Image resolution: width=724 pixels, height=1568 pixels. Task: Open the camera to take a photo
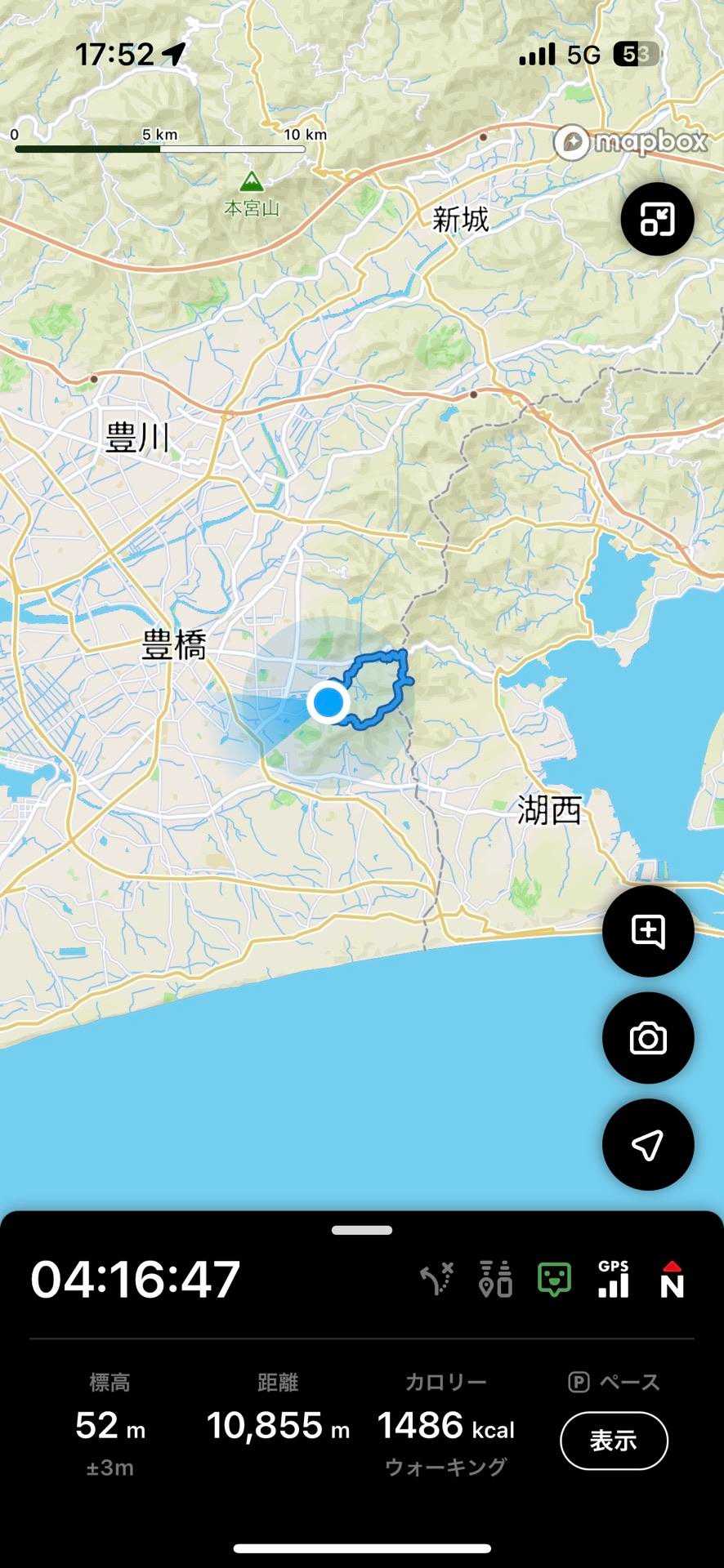click(x=648, y=1038)
